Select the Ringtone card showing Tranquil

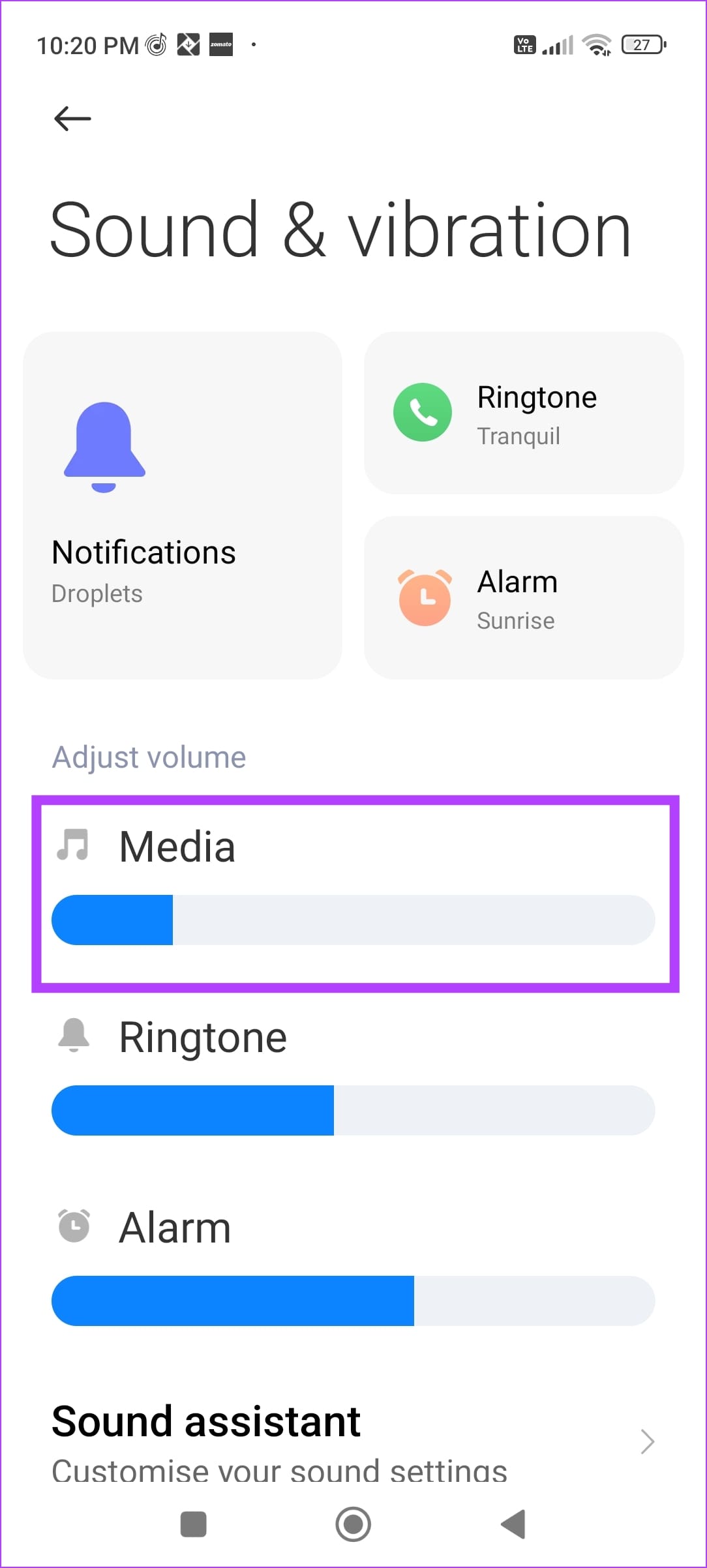point(524,412)
